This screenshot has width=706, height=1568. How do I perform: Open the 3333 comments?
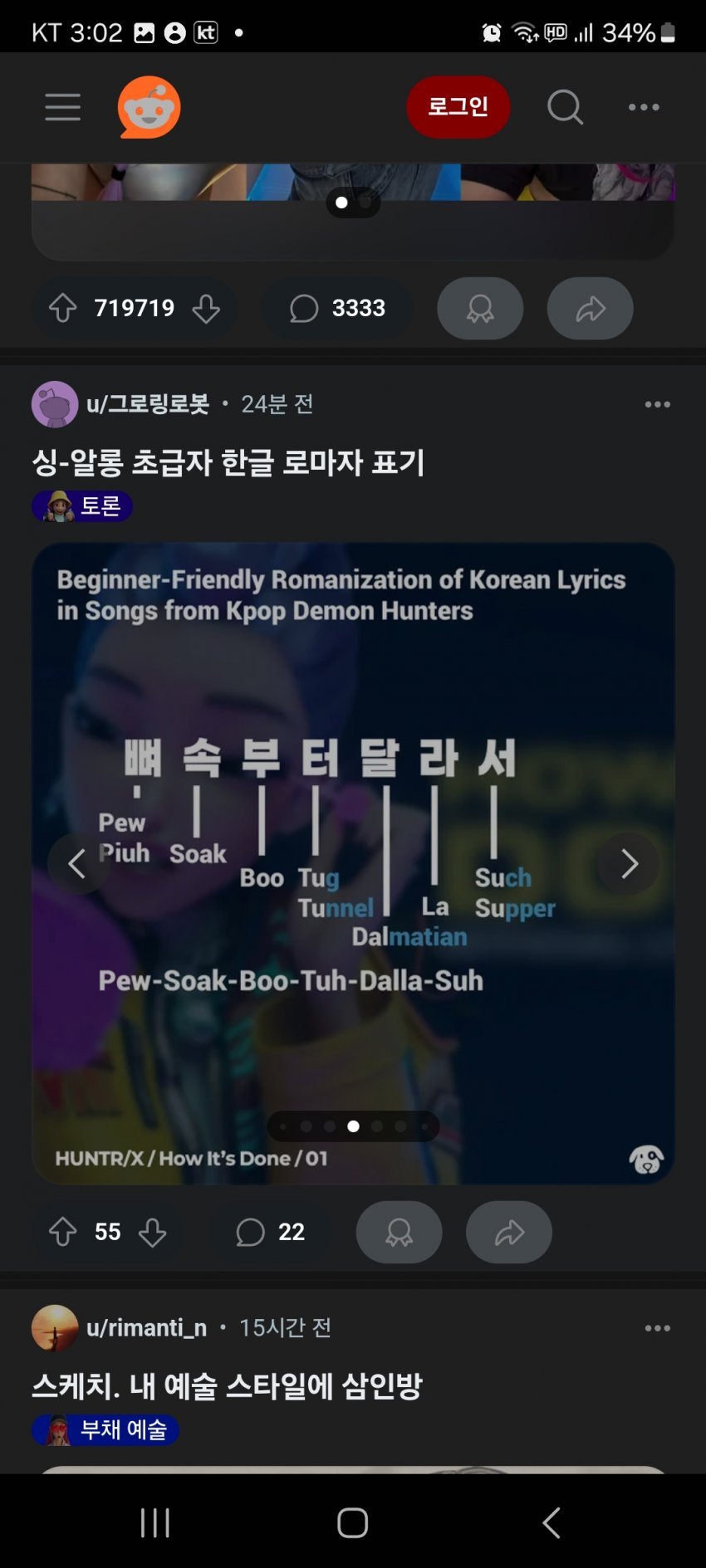[337, 309]
